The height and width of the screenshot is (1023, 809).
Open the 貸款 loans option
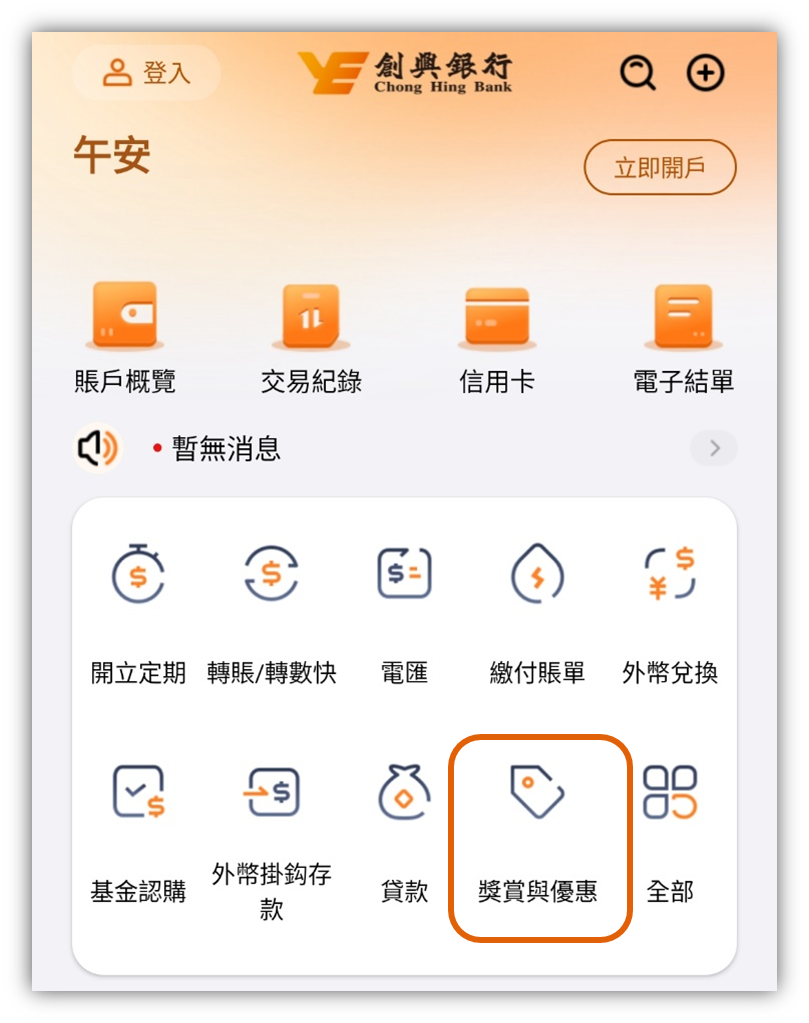(404, 832)
